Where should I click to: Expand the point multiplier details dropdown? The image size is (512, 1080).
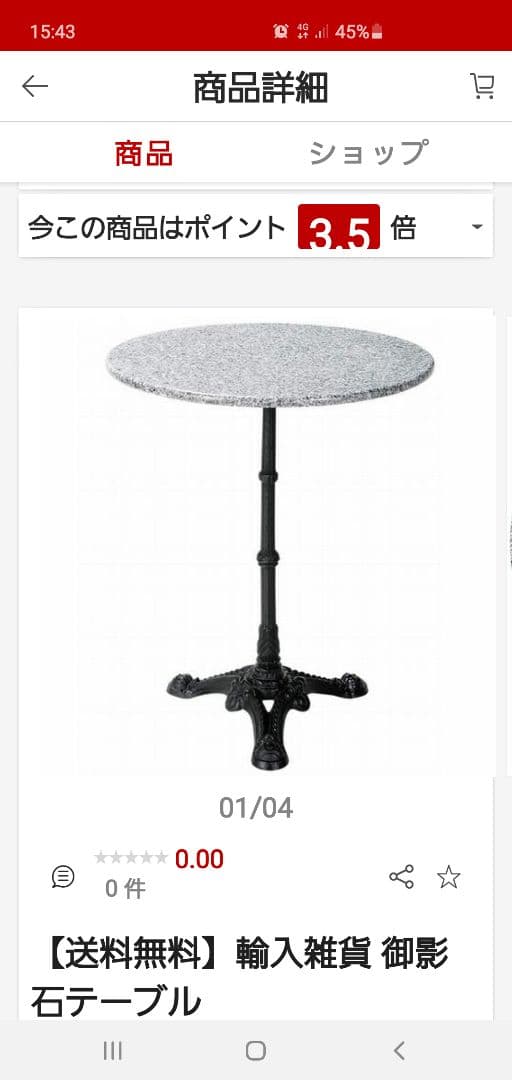pos(477,227)
